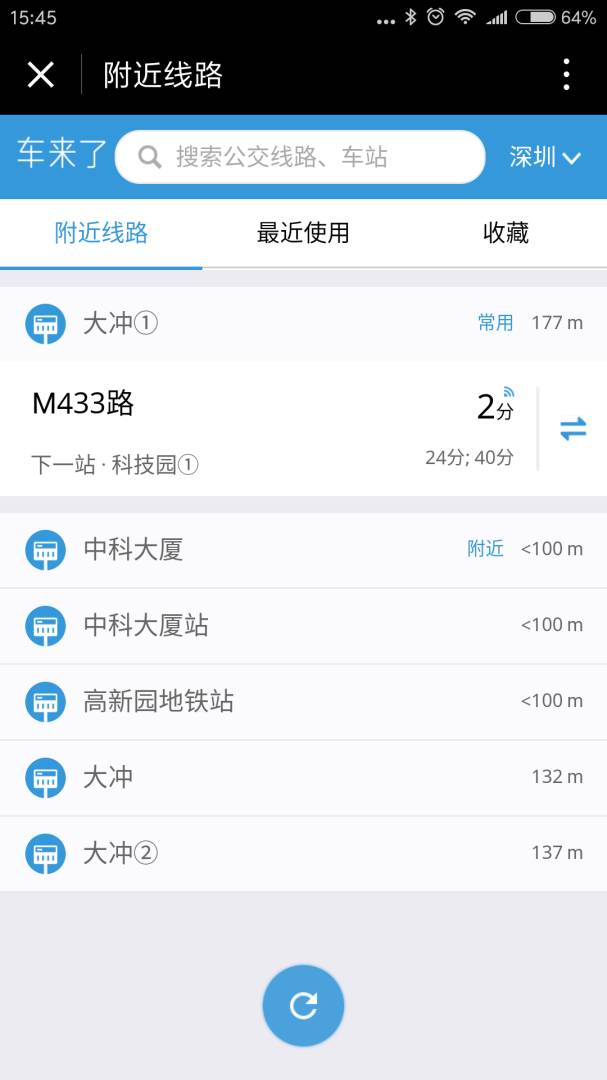Viewport: 607px width, 1080px height.
Task: Select the 附近线路 tab
Action: tap(101, 233)
